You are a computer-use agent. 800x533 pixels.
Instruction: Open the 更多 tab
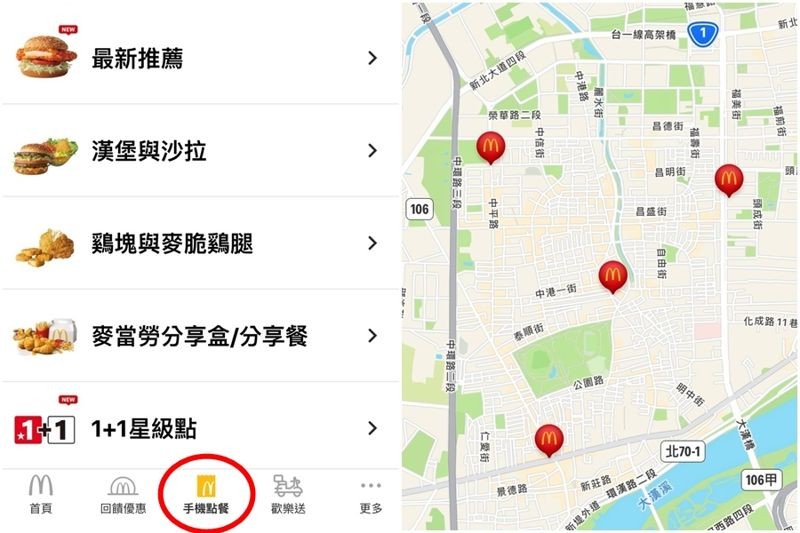(x=371, y=495)
